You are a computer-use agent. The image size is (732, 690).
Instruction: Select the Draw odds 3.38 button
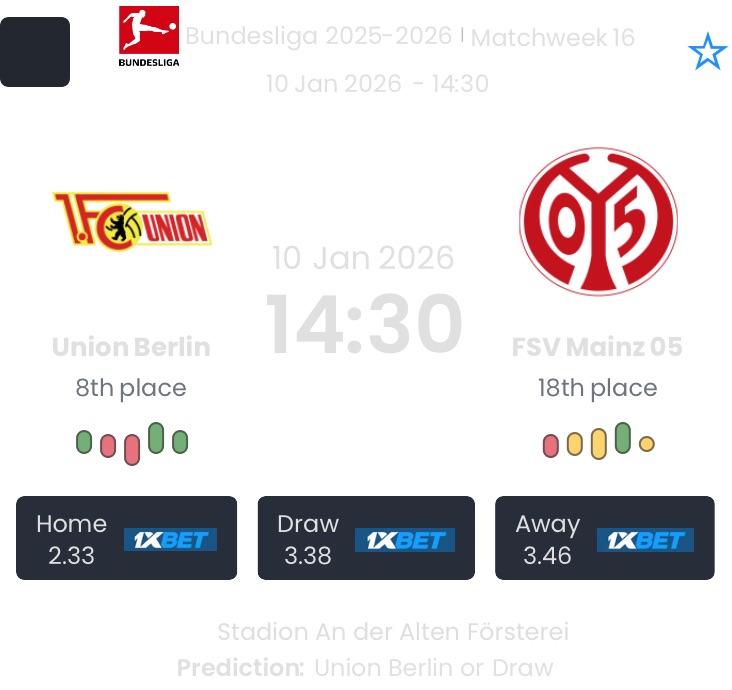pyautogui.click(x=367, y=538)
